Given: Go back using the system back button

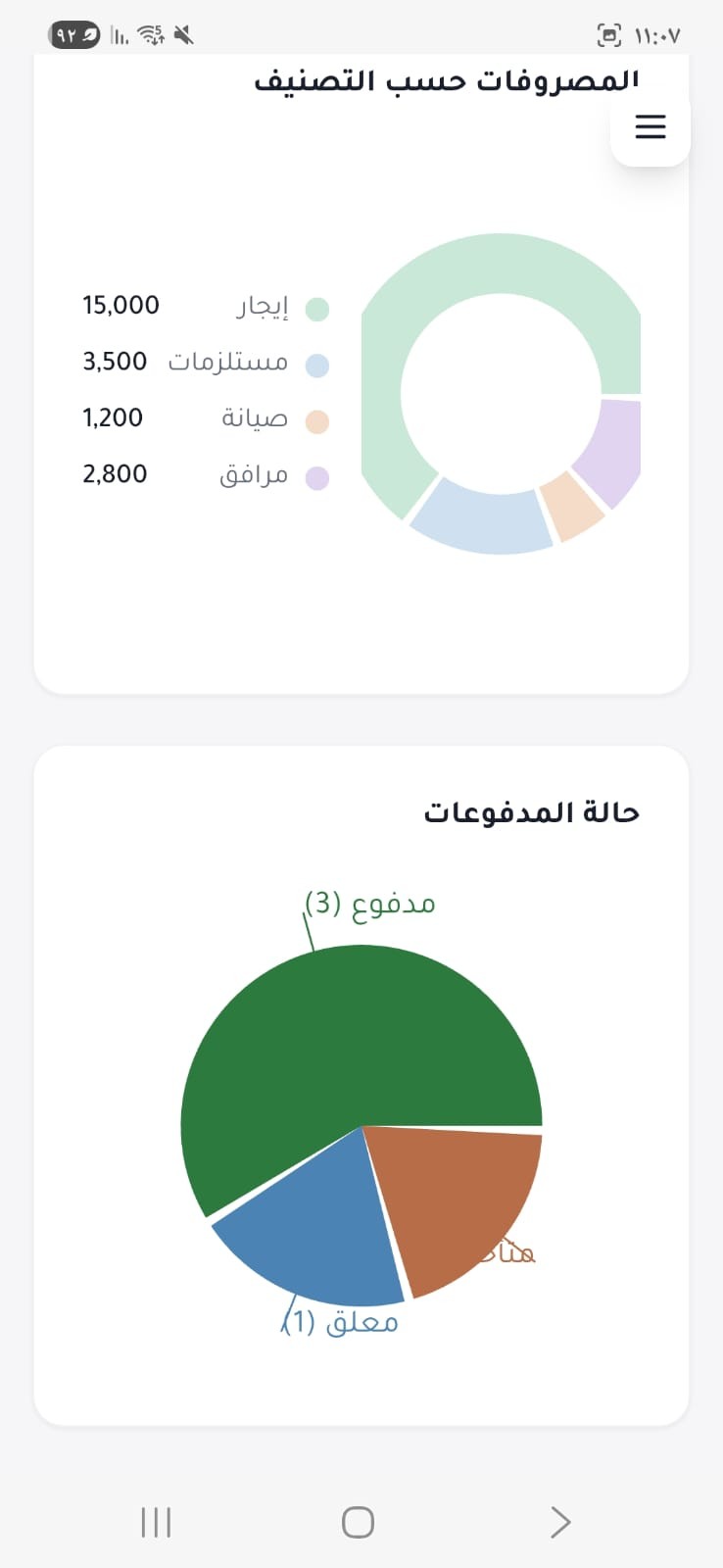Looking at the screenshot, I should (560, 1522).
